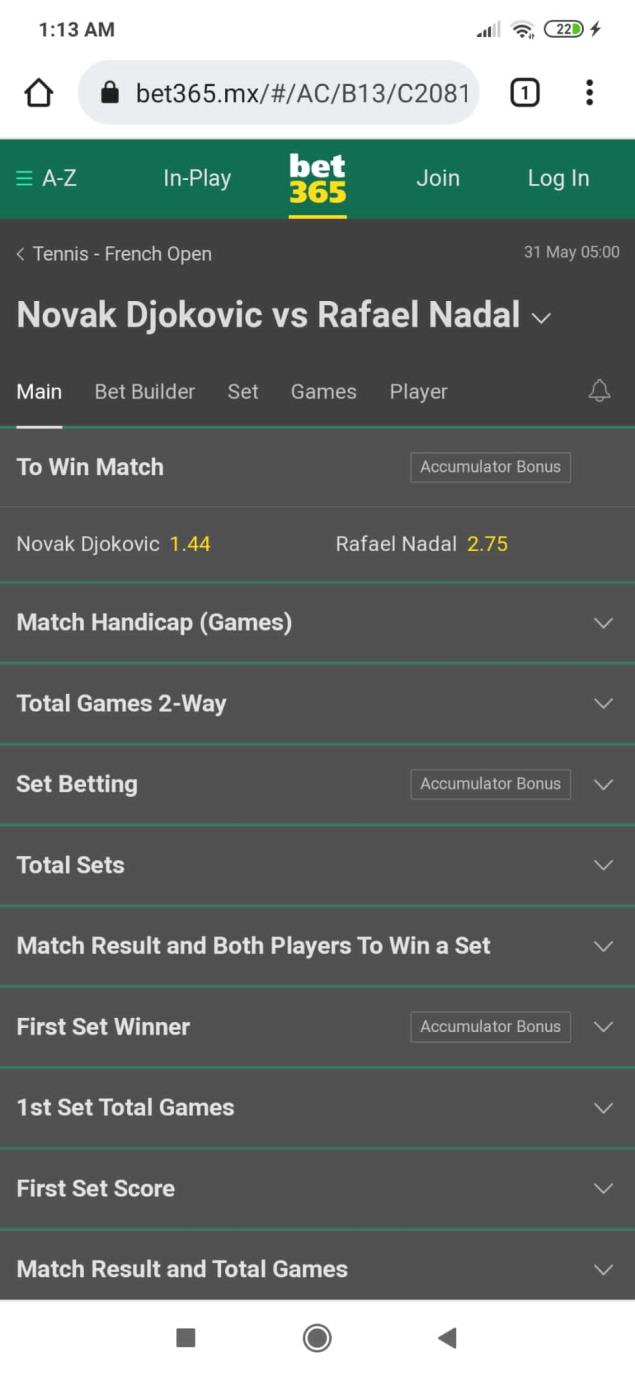Expand the Total Sets market
635x1376 pixels.
coord(317,865)
